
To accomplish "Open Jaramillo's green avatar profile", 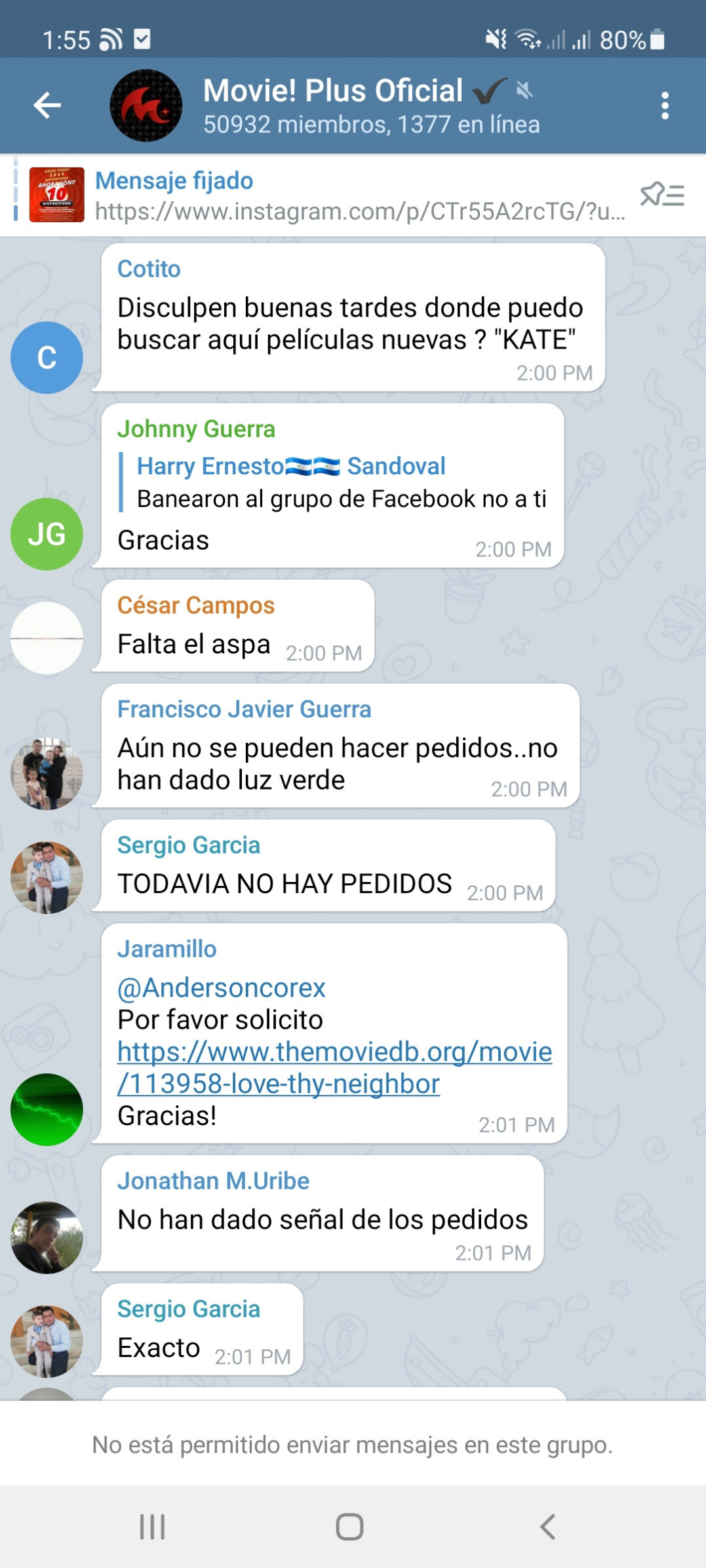I will [x=47, y=1109].
